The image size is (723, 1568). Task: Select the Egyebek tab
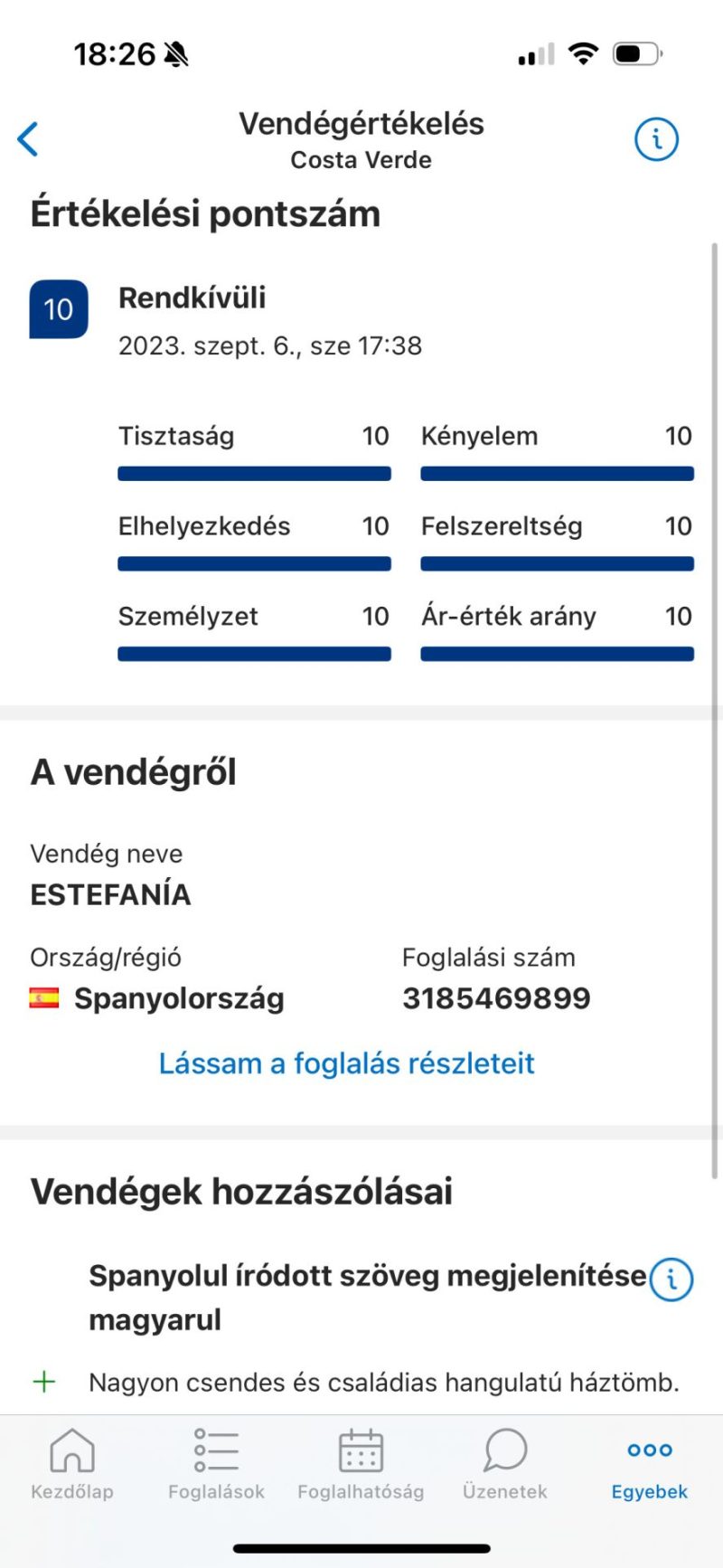(x=649, y=1465)
